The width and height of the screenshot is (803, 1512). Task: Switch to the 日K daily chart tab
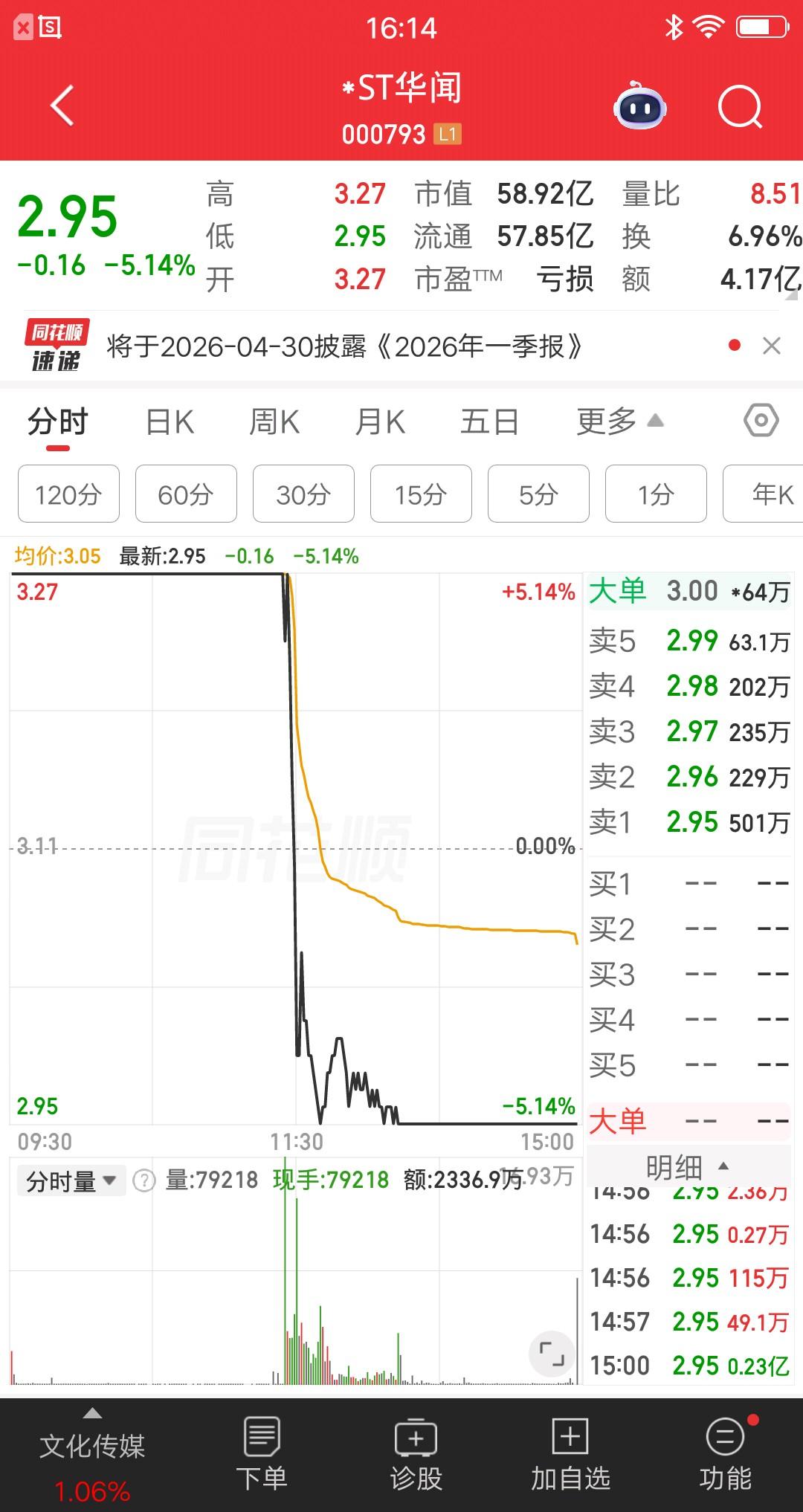tap(170, 421)
